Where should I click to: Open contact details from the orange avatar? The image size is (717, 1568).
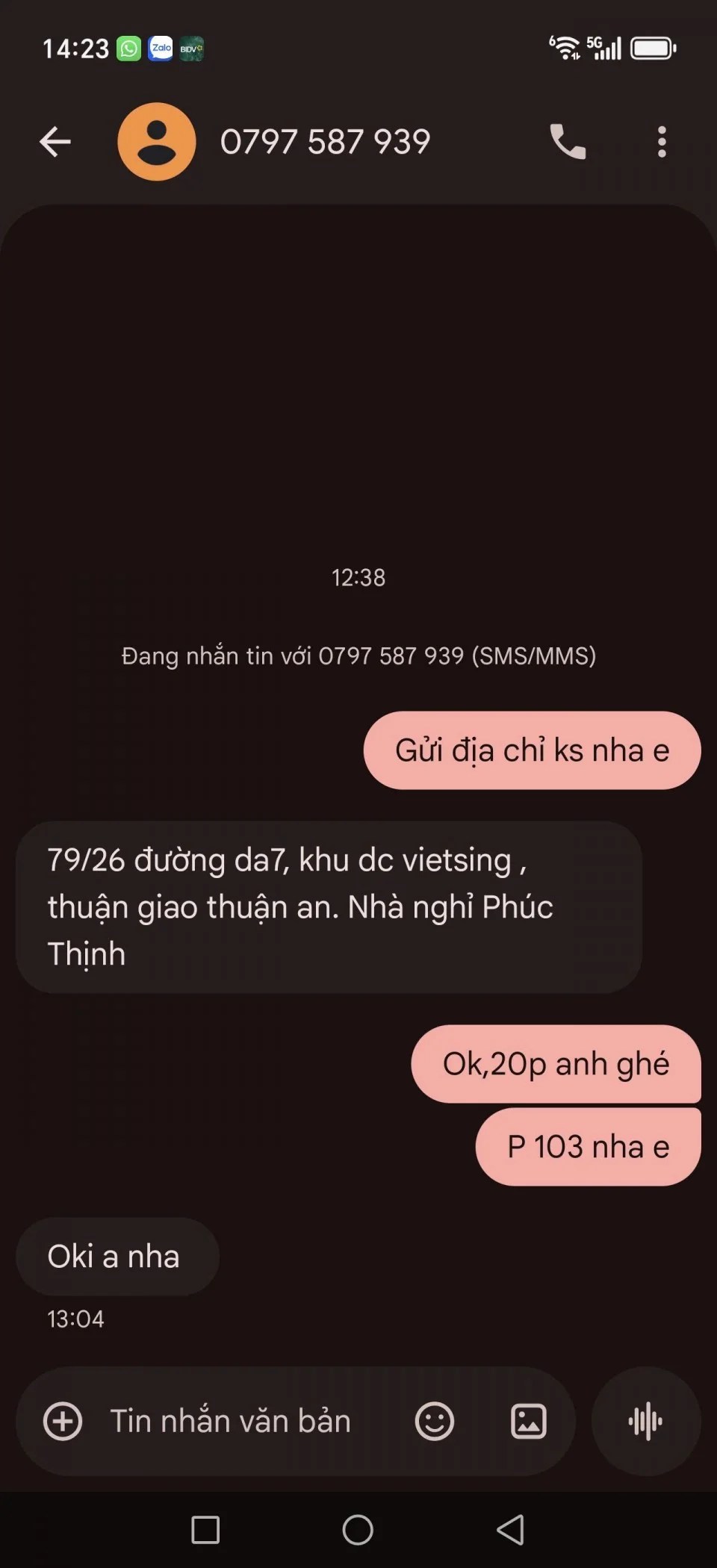click(157, 142)
